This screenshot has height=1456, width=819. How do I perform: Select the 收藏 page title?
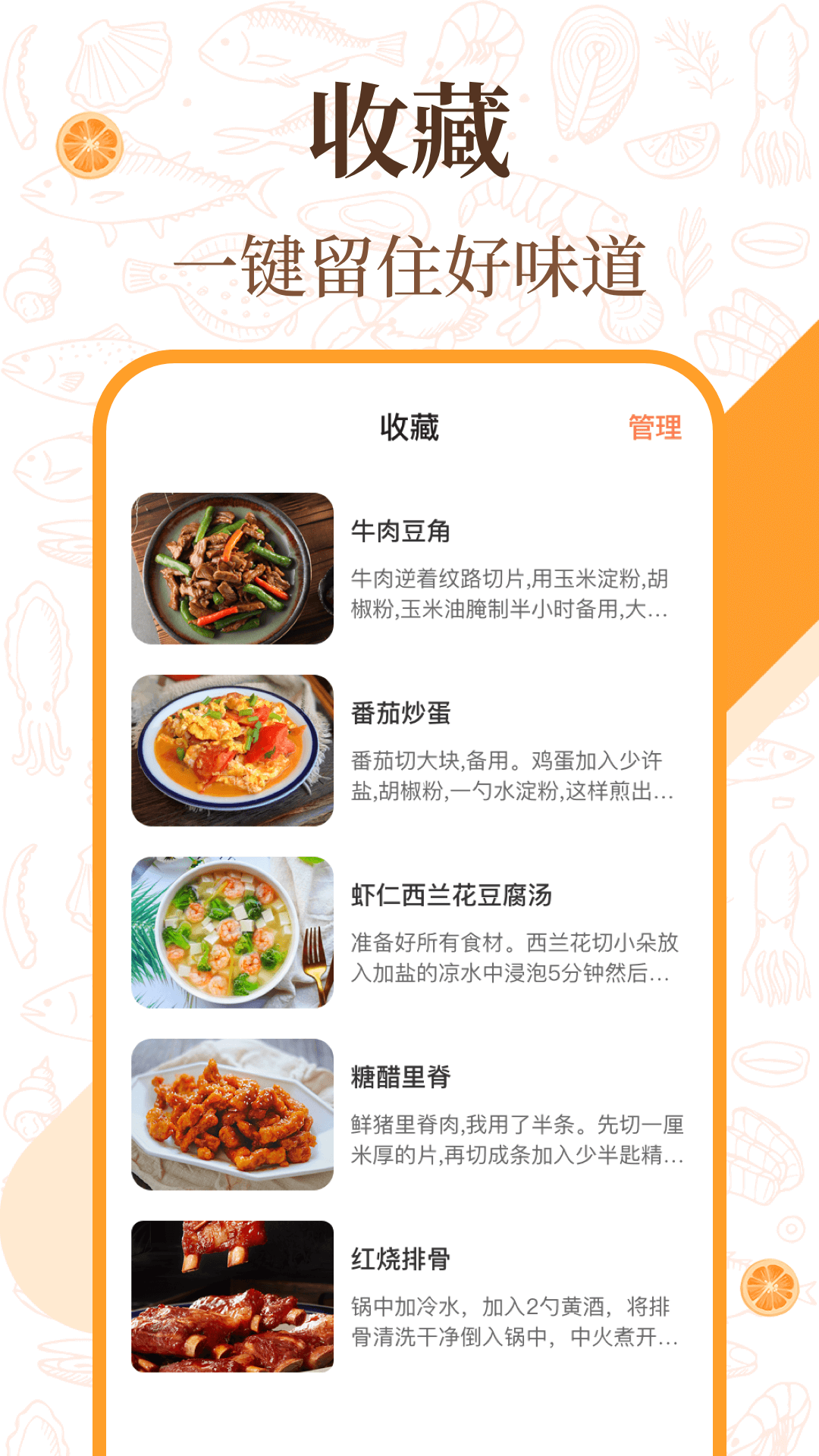409,129
